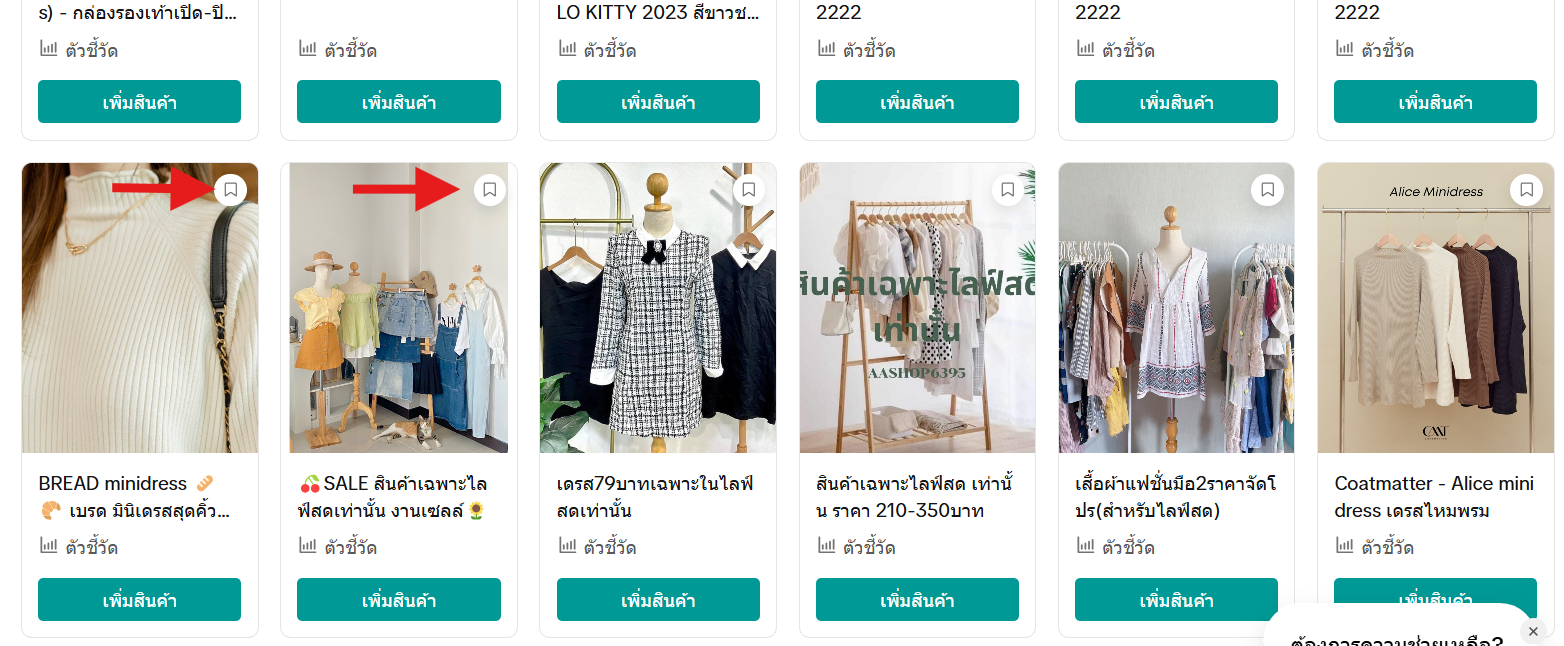Dismiss the help chat popup

(x=1533, y=631)
